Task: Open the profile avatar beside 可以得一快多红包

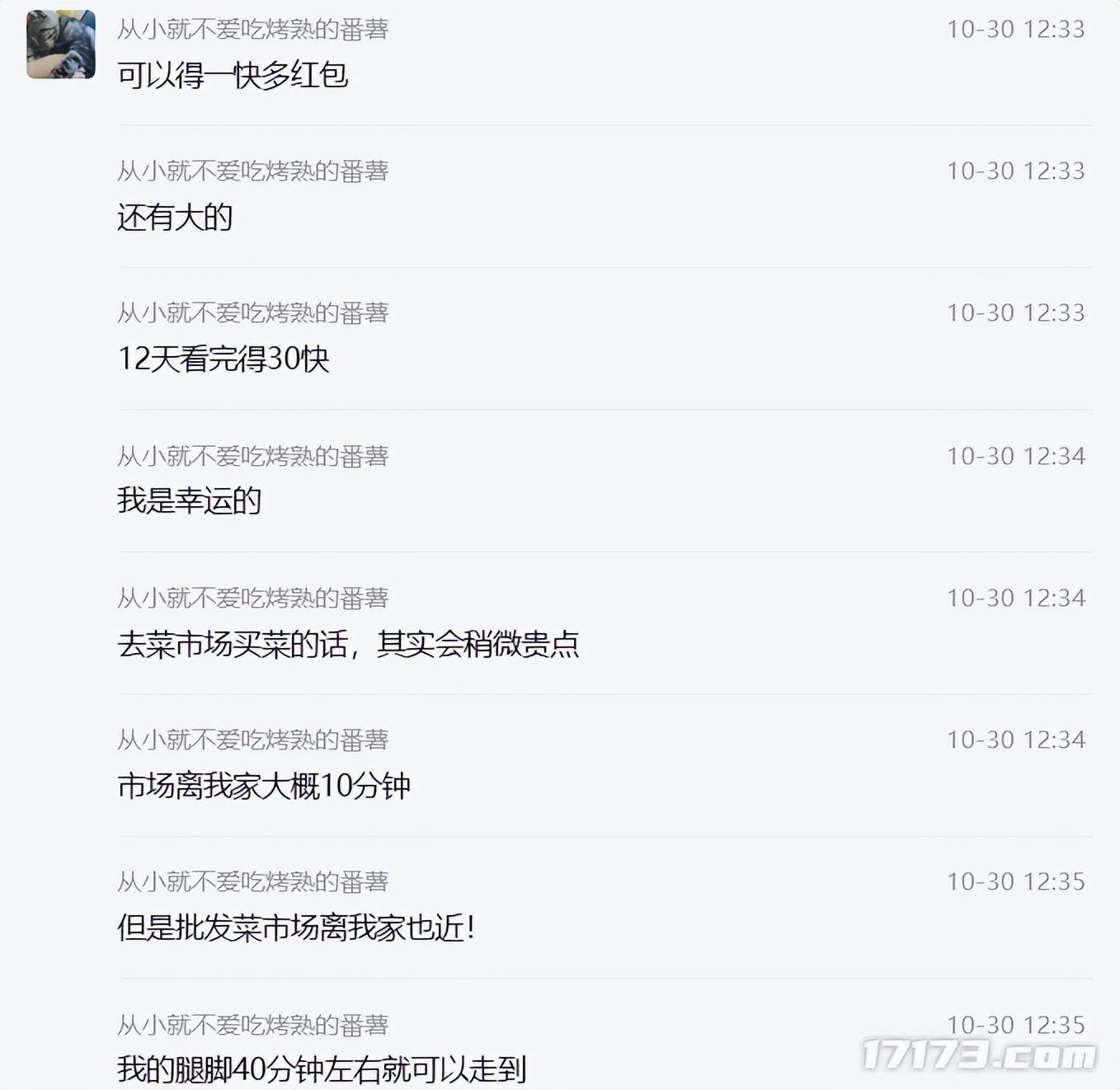Action: pyautogui.click(x=60, y=45)
